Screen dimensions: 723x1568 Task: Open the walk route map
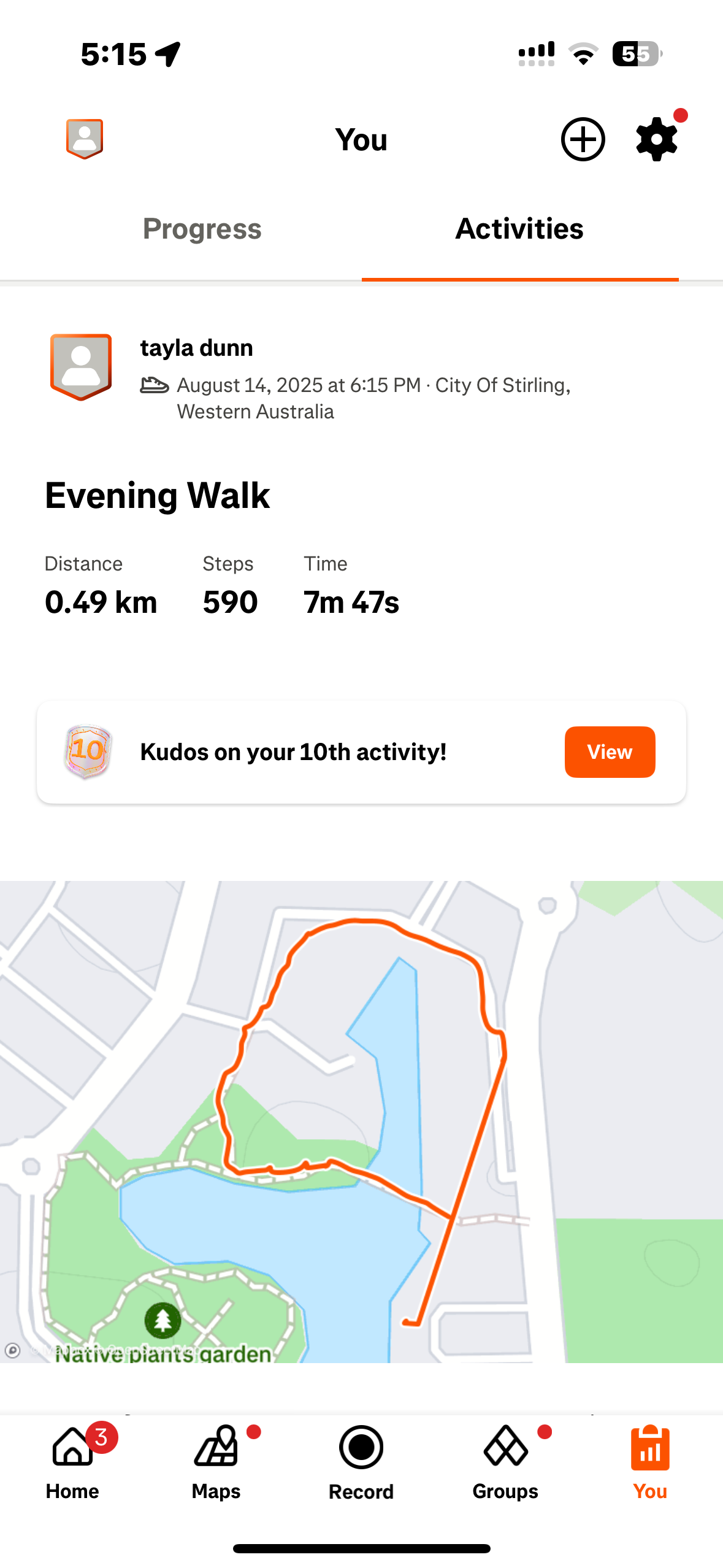click(361, 1121)
